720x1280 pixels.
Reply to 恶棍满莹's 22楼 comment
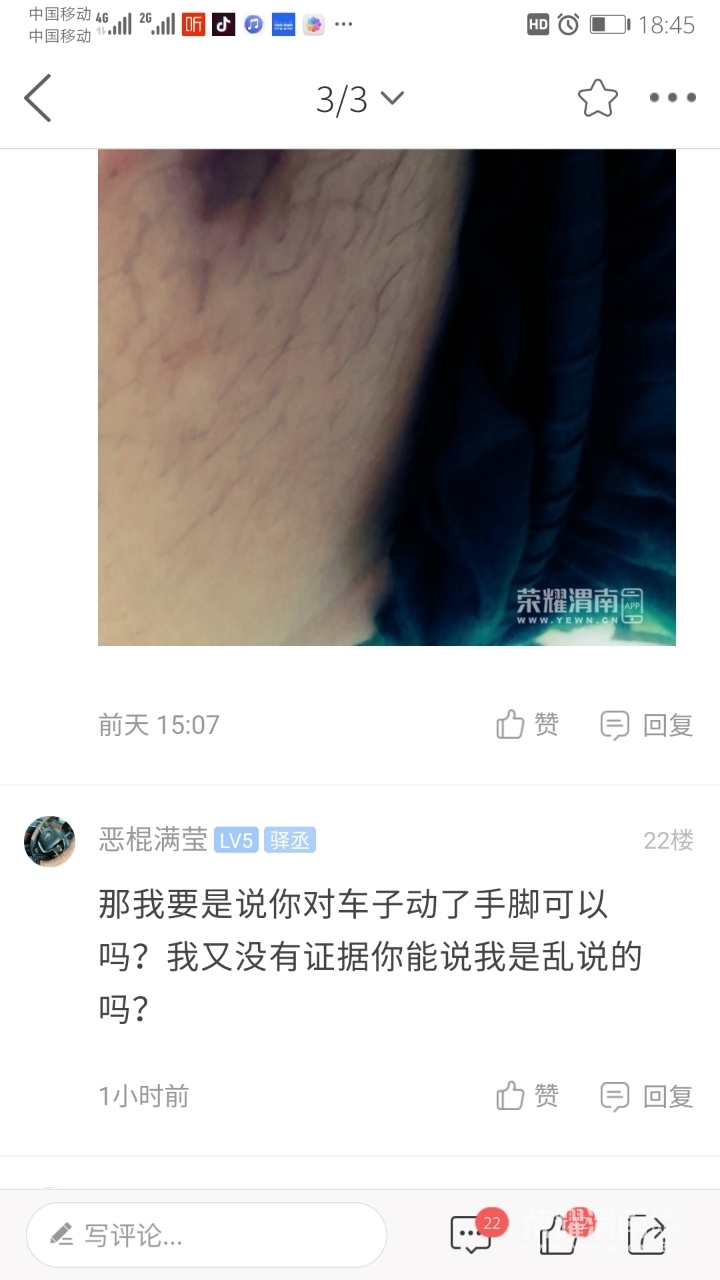coord(646,1096)
